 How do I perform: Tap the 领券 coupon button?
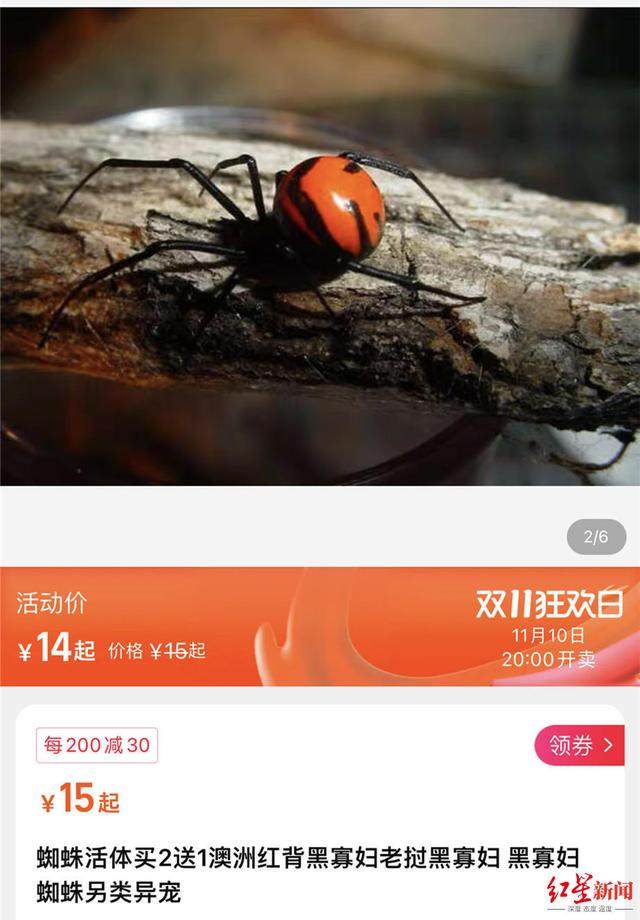(x=580, y=745)
